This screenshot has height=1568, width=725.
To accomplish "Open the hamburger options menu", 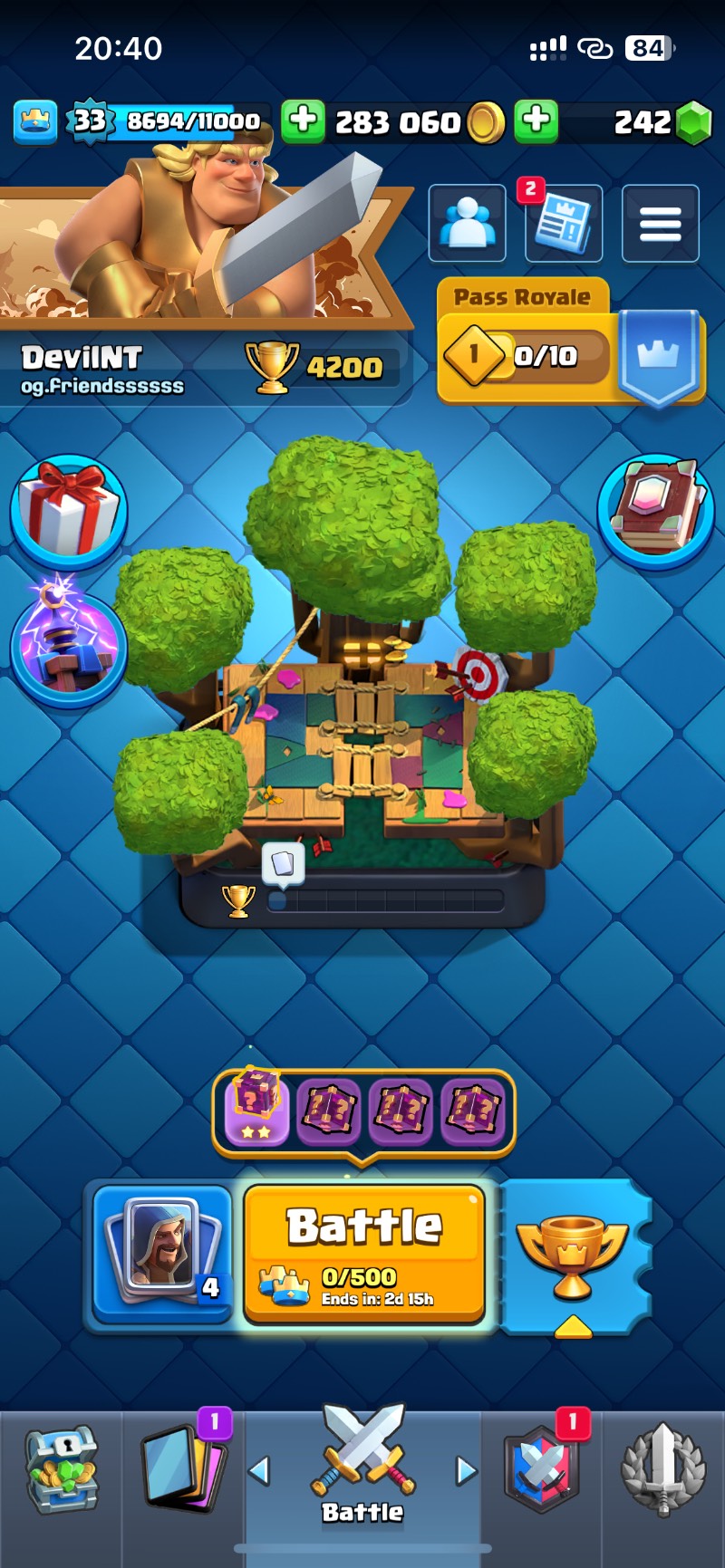I will 660,224.
